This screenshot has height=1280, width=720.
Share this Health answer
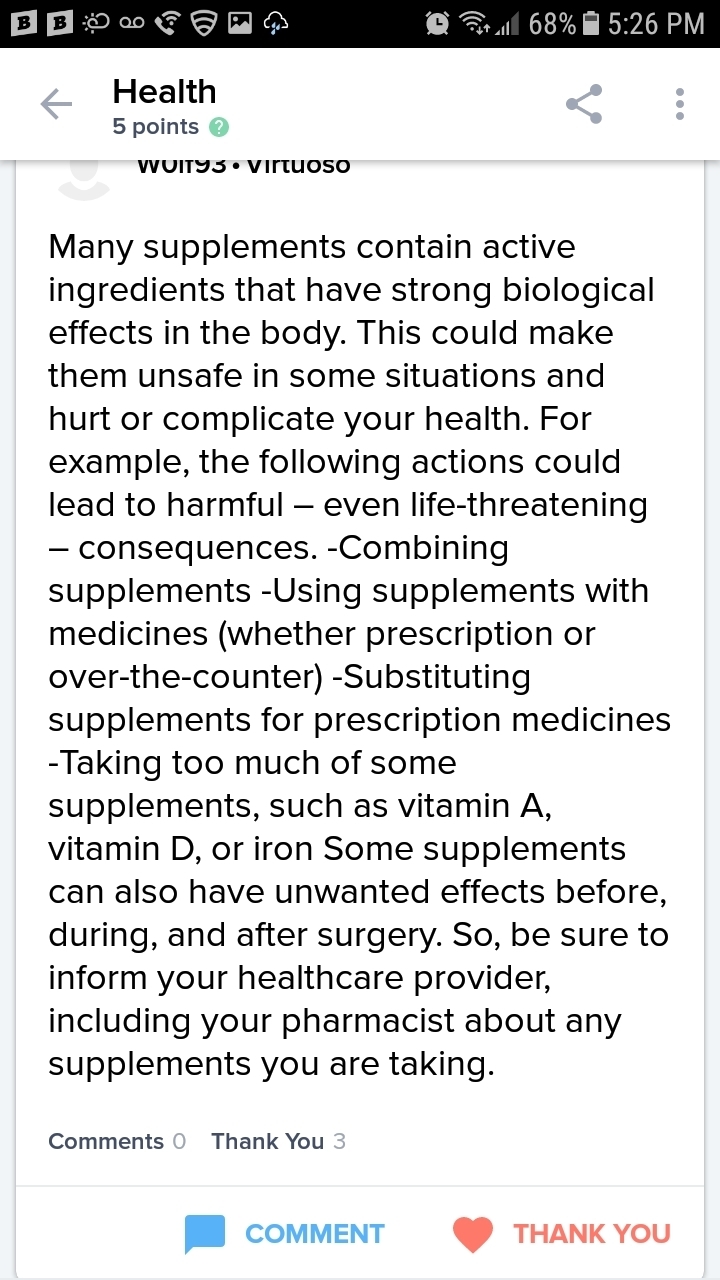tap(584, 104)
